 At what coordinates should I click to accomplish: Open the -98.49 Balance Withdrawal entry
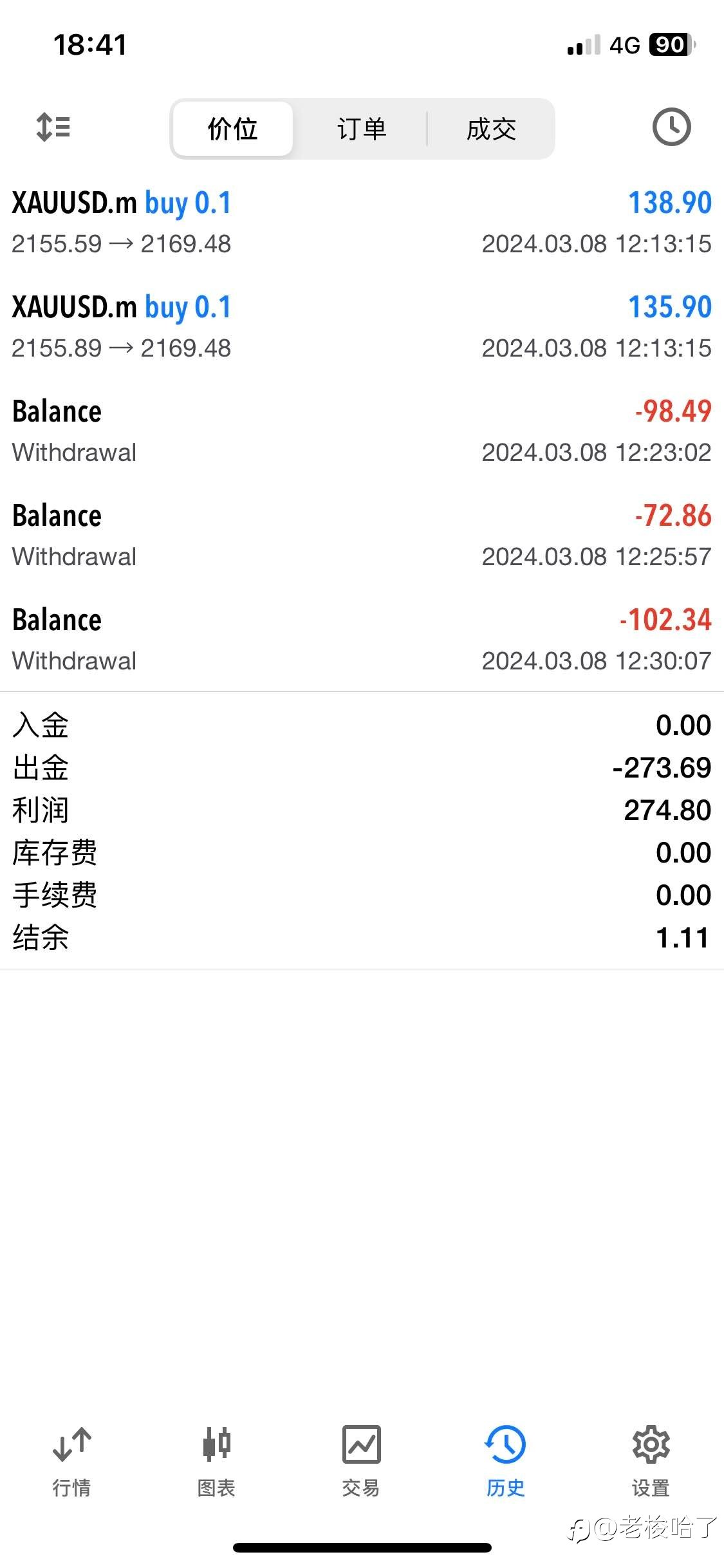[x=362, y=431]
